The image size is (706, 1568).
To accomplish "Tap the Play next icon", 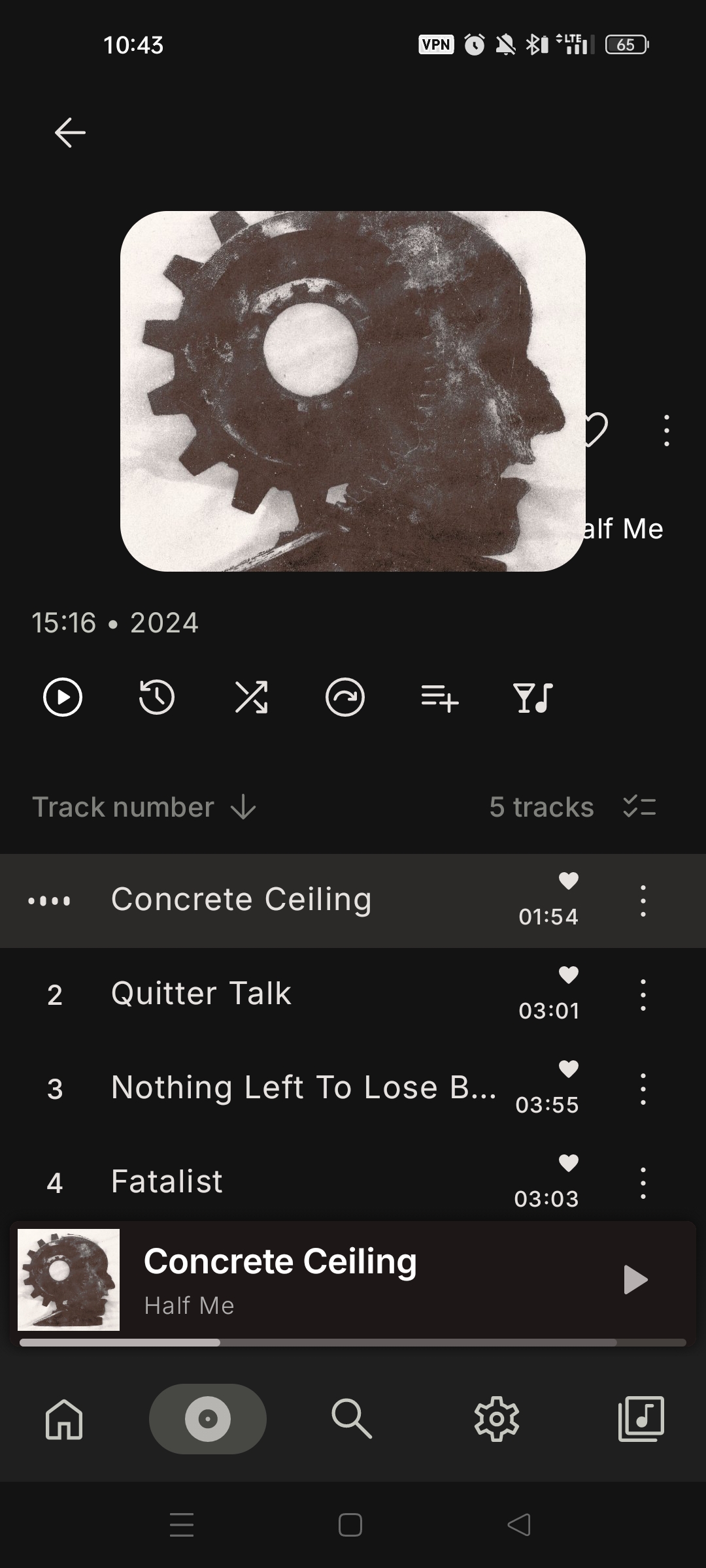I will click(x=345, y=698).
